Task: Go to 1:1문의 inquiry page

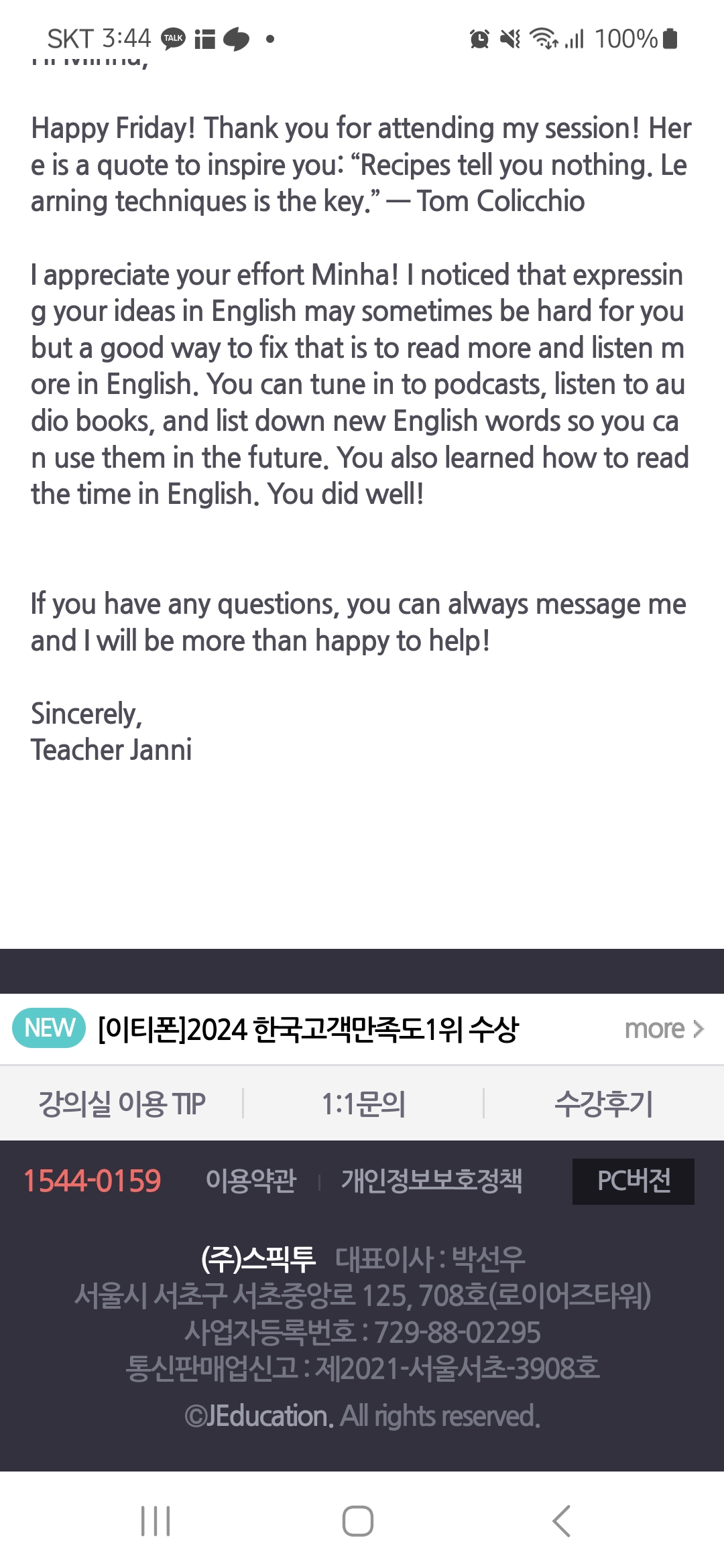Action: (x=363, y=1104)
